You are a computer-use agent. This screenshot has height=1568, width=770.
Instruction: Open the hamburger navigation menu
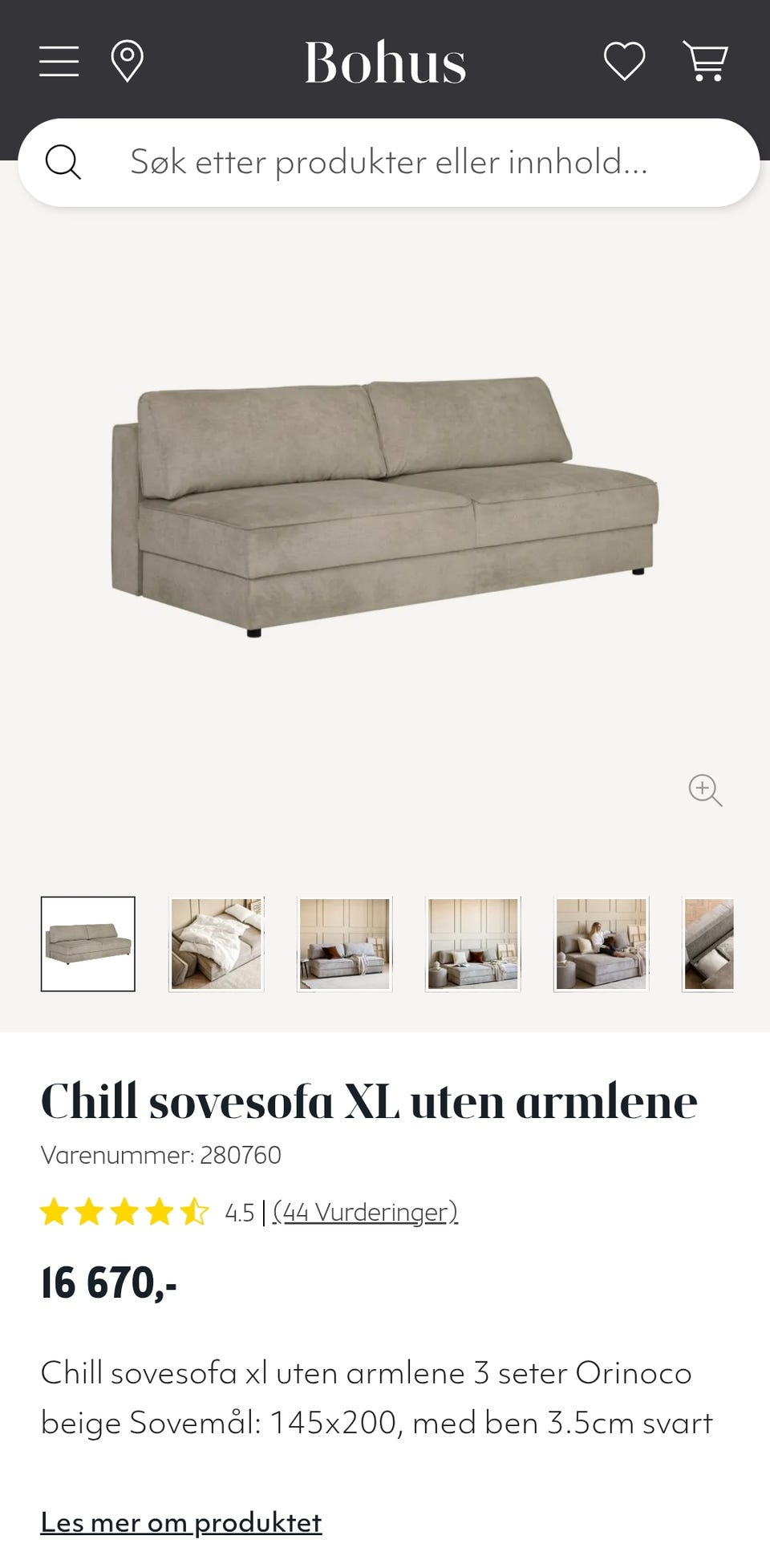[x=58, y=61]
